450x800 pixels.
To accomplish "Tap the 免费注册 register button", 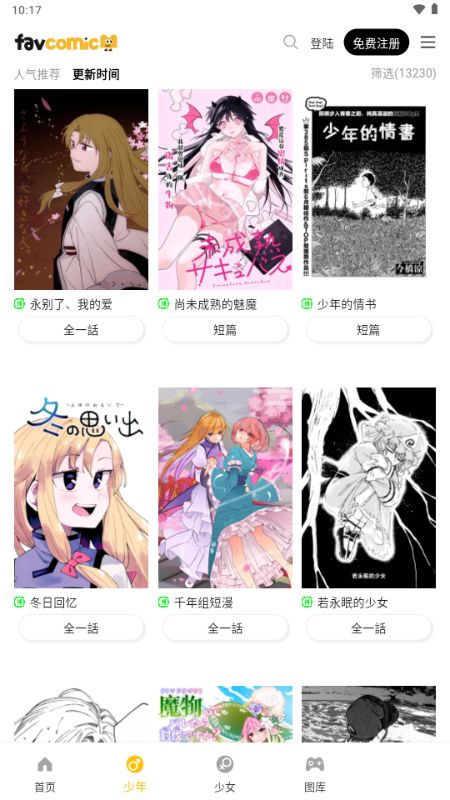I will coord(377,42).
